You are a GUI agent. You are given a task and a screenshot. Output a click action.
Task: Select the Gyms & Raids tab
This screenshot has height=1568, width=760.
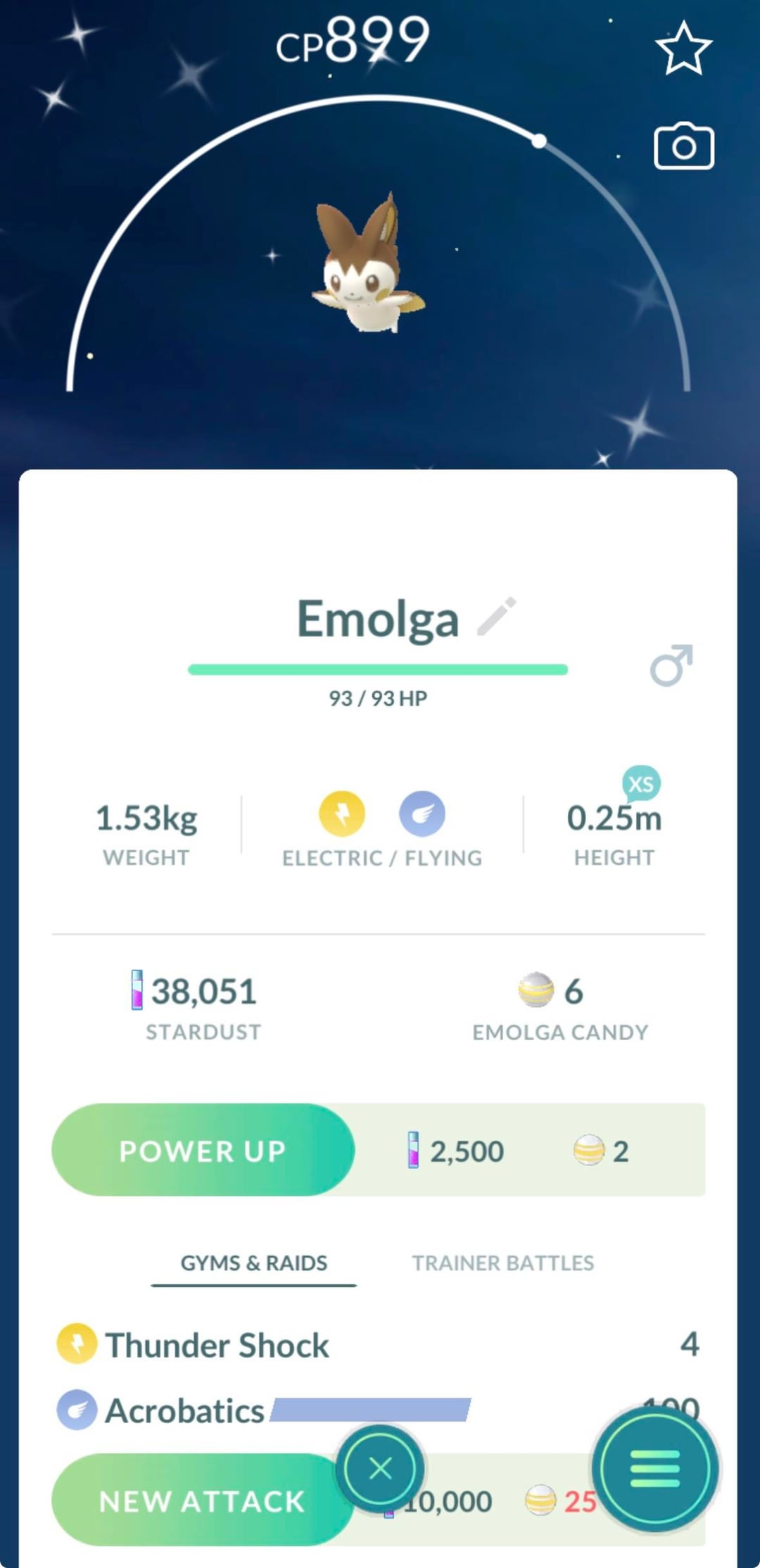[254, 1263]
